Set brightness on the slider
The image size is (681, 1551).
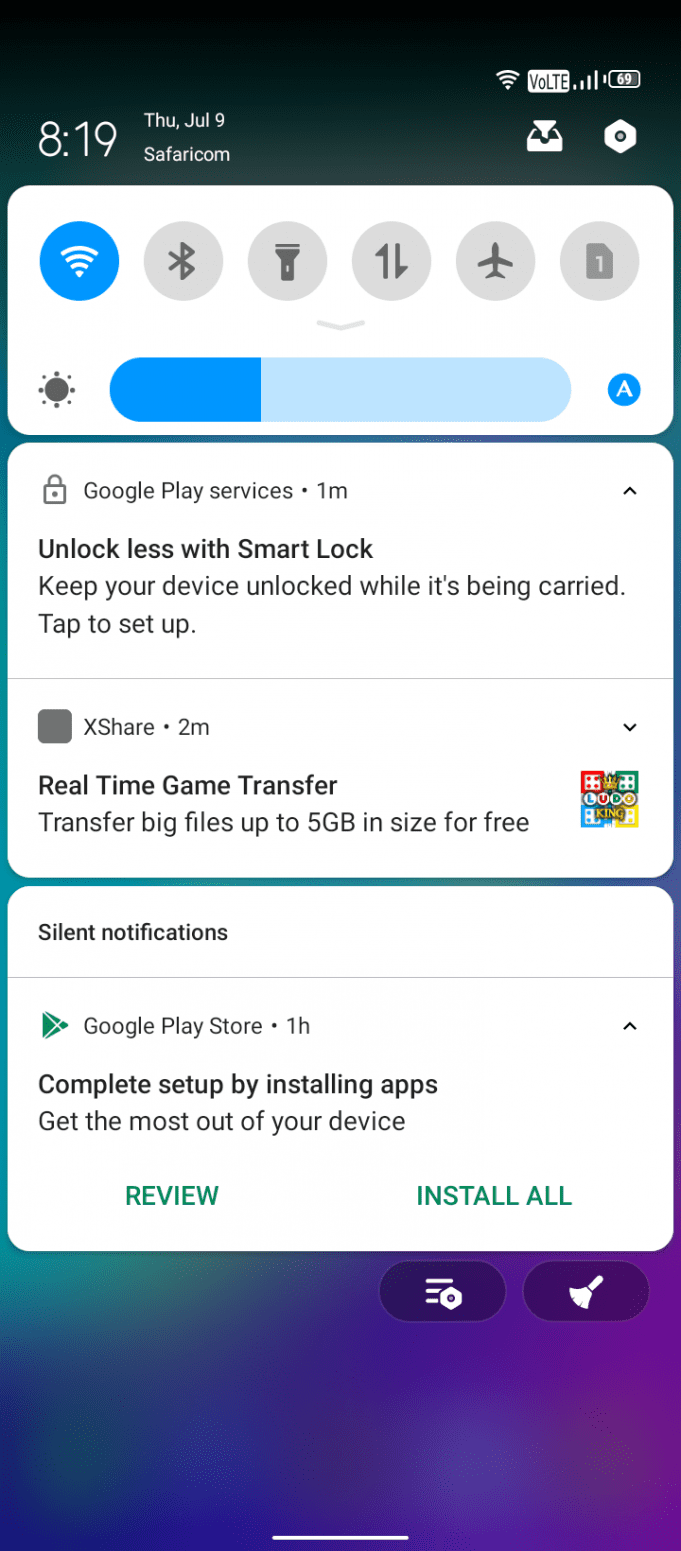click(340, 389)
